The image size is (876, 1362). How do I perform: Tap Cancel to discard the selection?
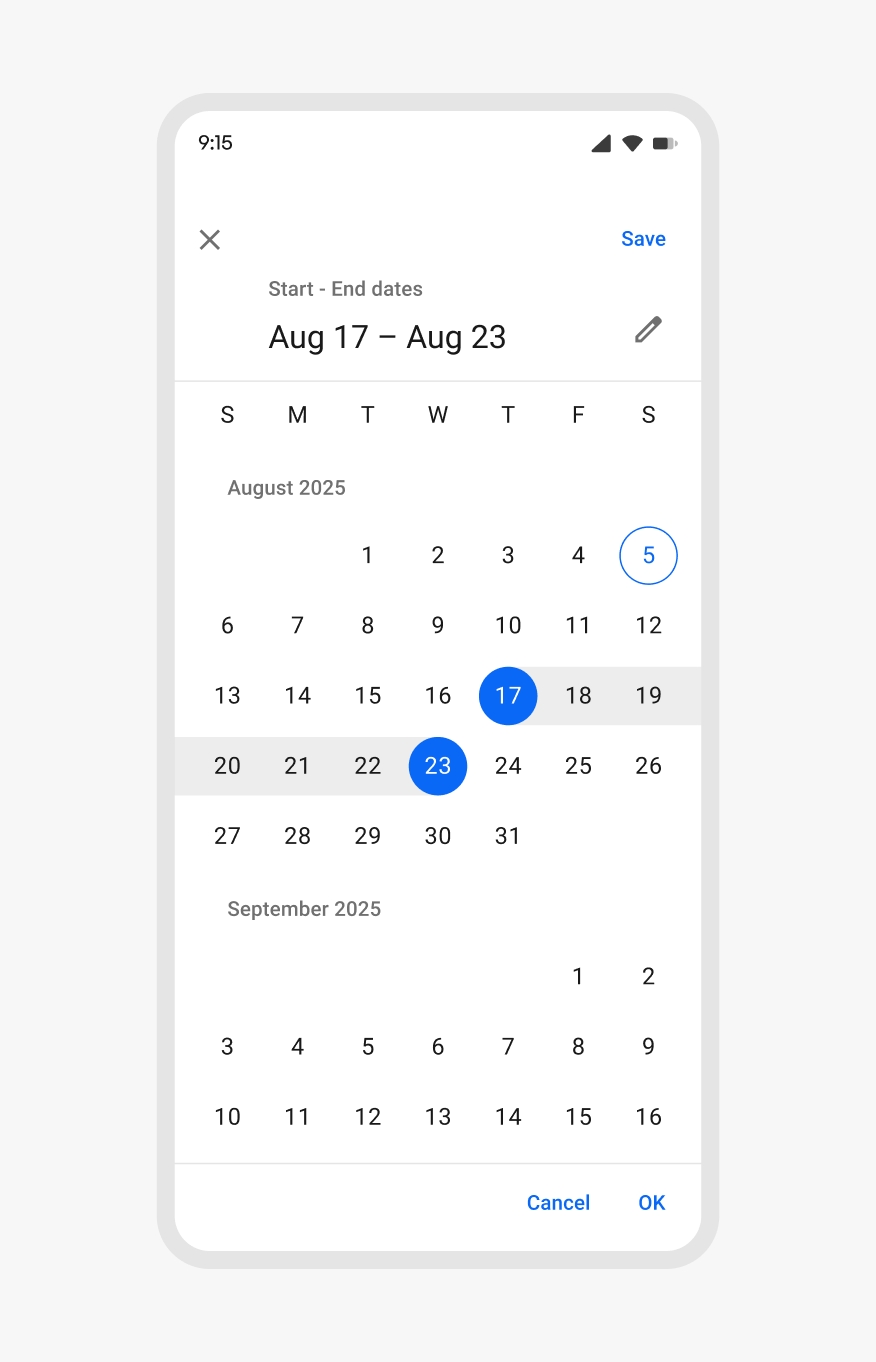point(558,1203)
